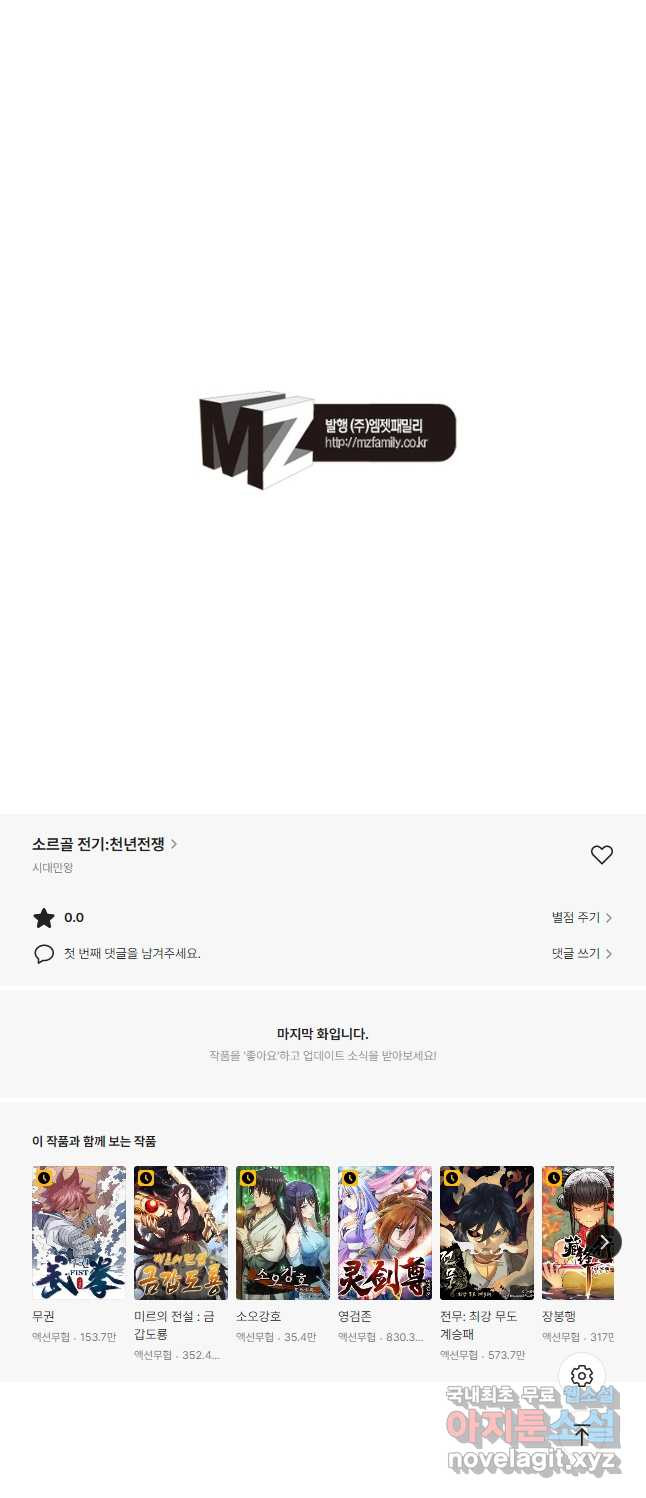
Task: Like this work with the heart icon
Action: (601, 855)
